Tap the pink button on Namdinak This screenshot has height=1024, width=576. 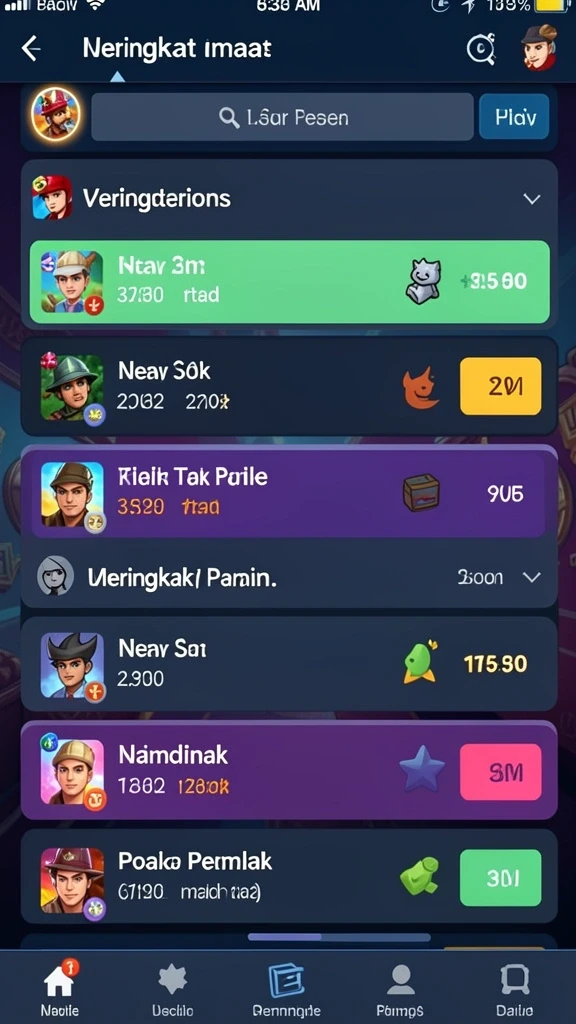[x=500, y=772]
